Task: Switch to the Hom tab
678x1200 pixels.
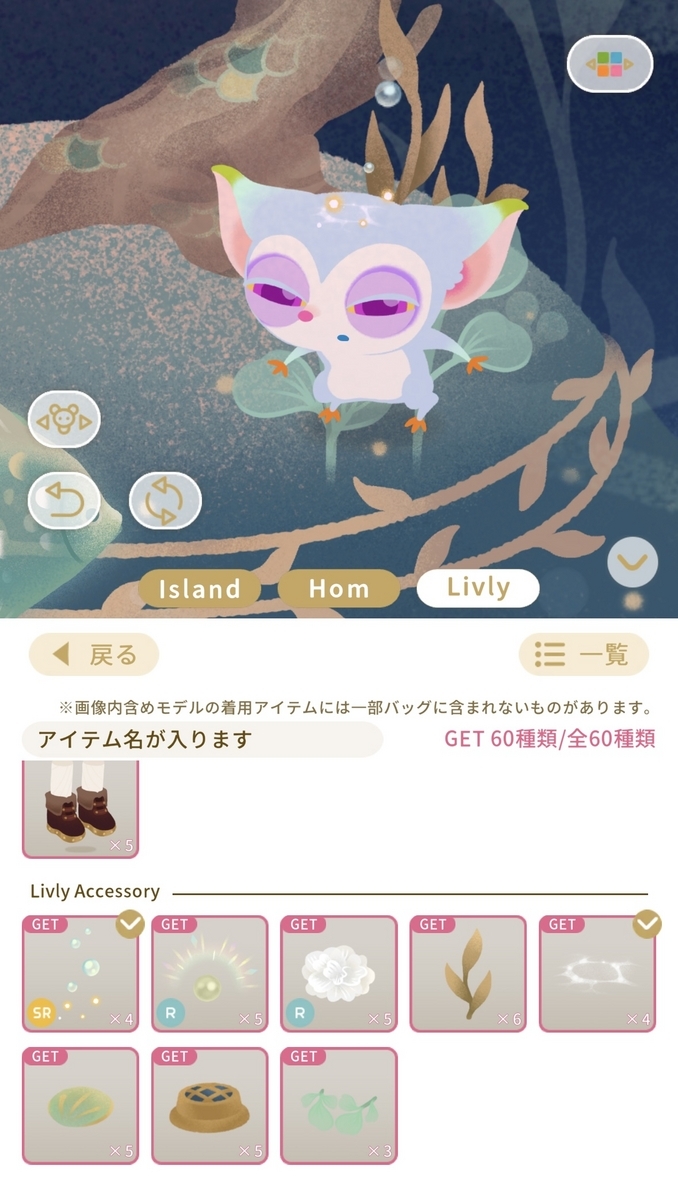Action: [x=338, y=589]
